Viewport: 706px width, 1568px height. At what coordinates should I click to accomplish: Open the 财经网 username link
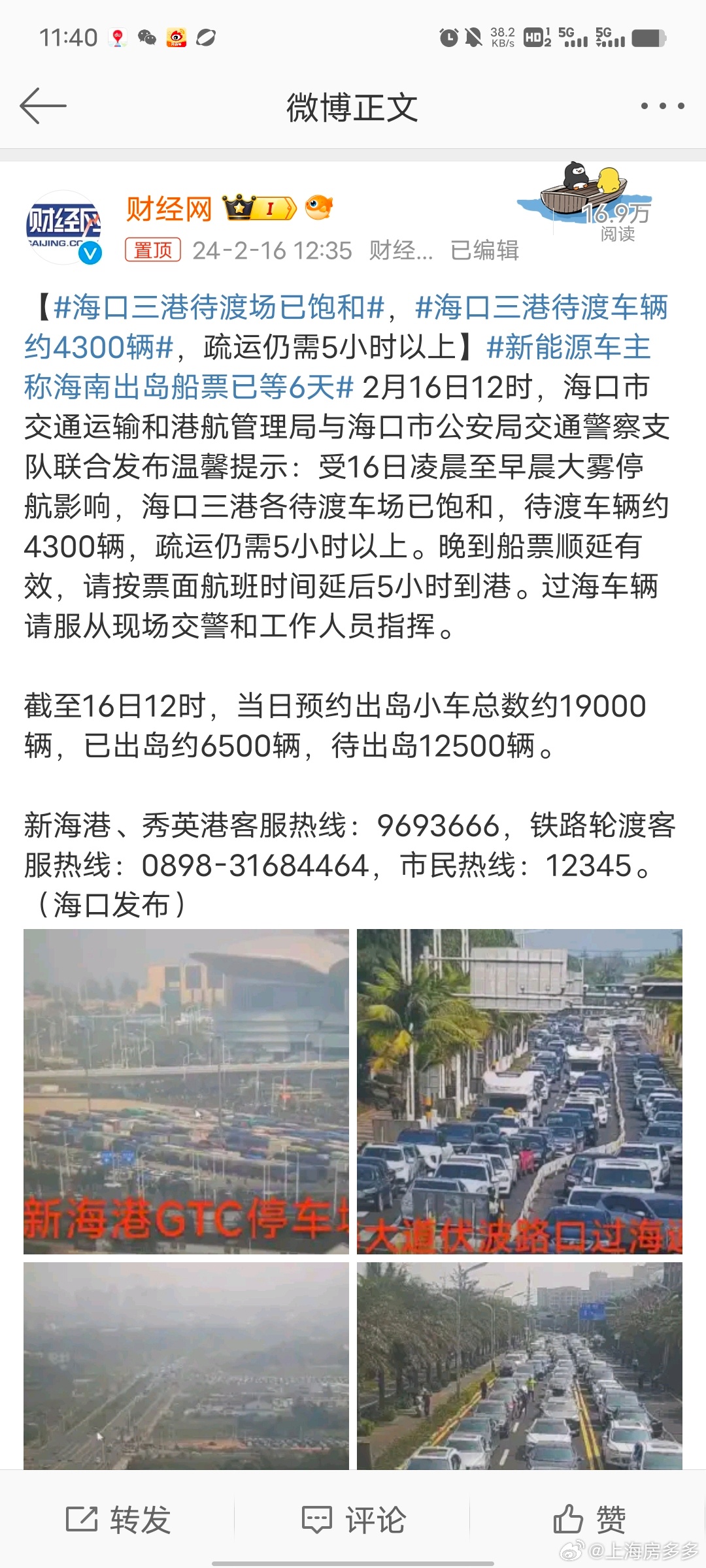pyautogui.click(x=169, y=209)
